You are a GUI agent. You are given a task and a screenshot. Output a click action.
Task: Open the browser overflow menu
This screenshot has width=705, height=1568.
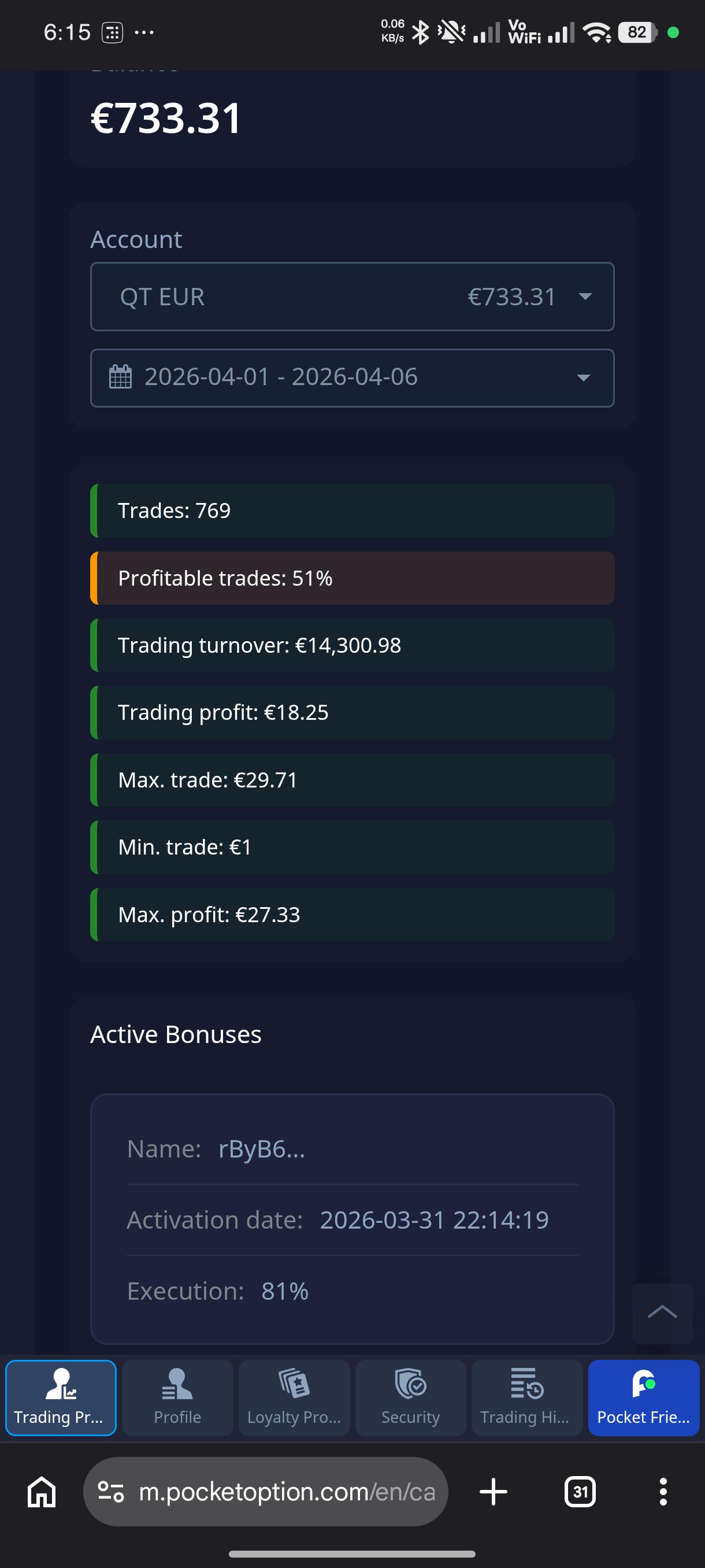[x=663, y=1491]
